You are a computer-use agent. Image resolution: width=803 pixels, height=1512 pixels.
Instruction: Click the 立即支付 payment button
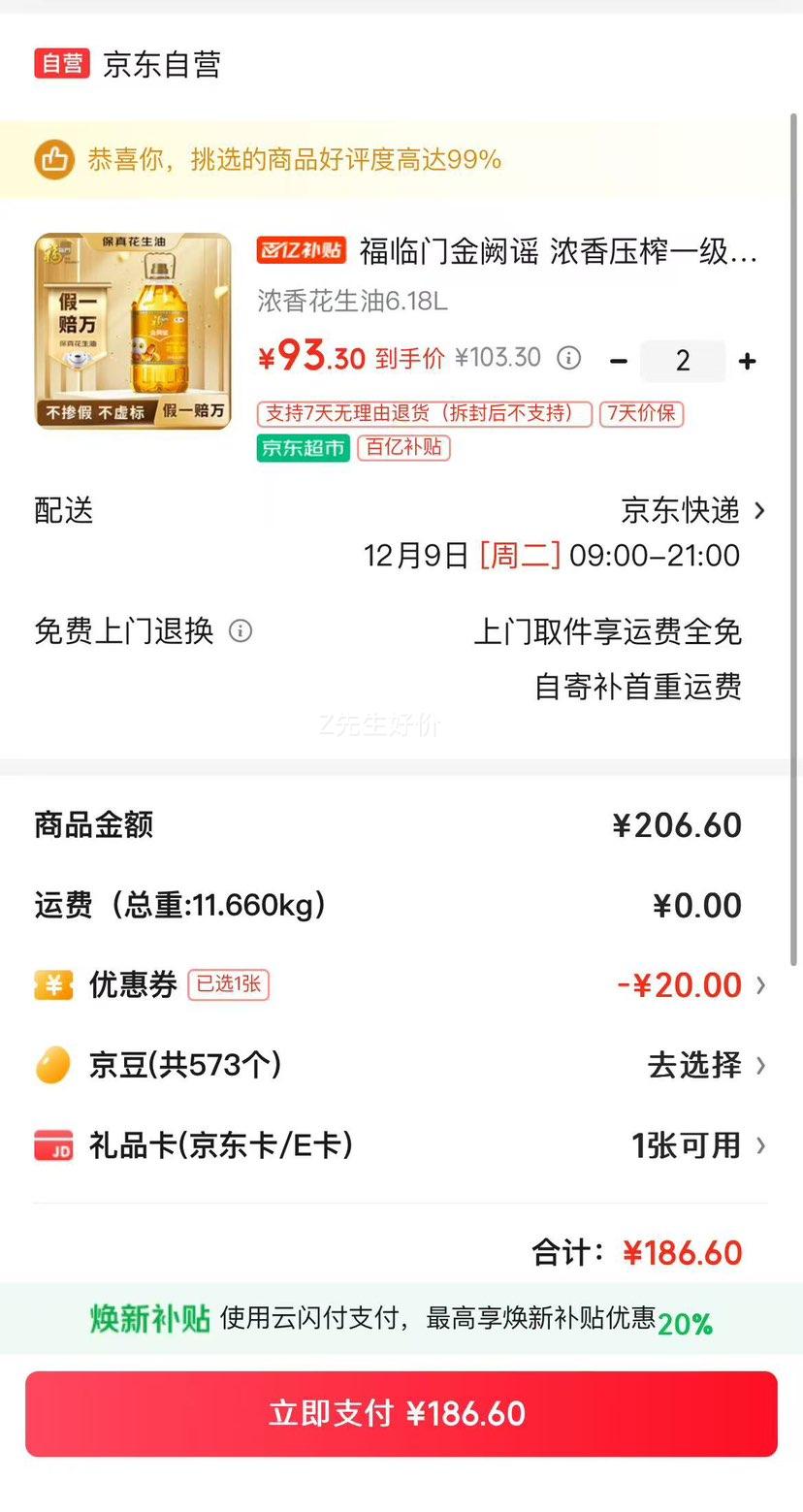coord(401,1415)
